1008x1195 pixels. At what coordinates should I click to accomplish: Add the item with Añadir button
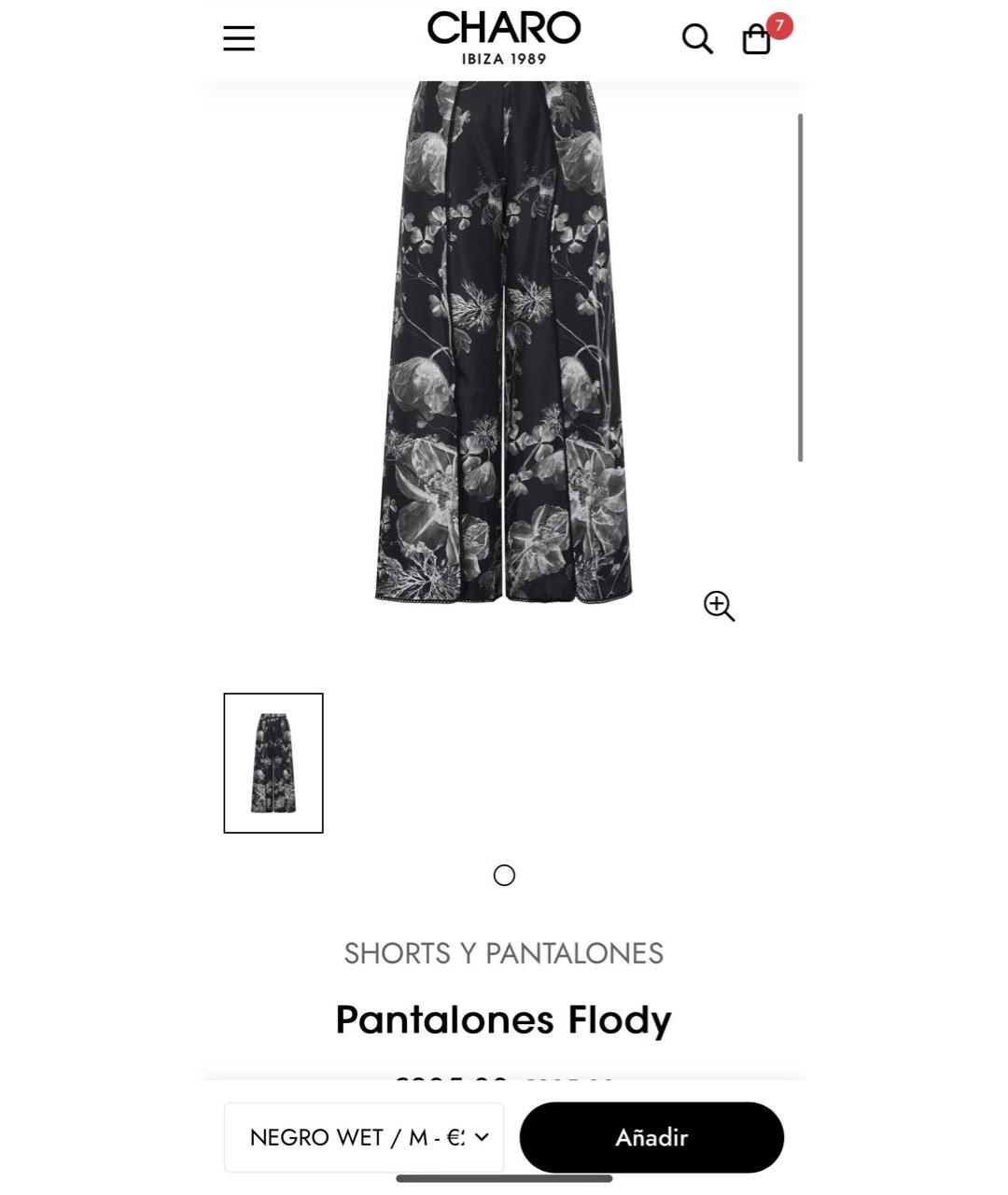coord(651,1137)
